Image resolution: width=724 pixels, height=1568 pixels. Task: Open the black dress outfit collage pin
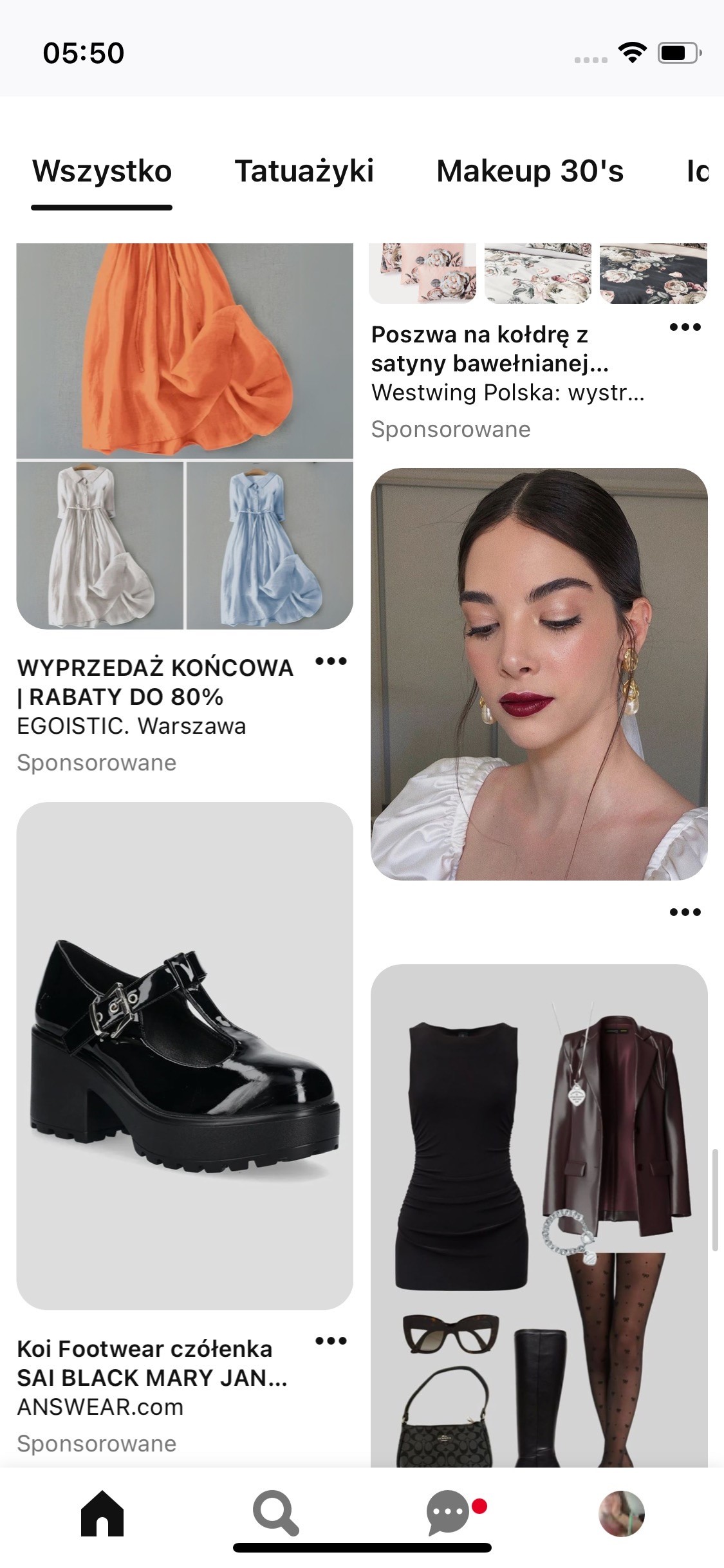pos(539,1217)
